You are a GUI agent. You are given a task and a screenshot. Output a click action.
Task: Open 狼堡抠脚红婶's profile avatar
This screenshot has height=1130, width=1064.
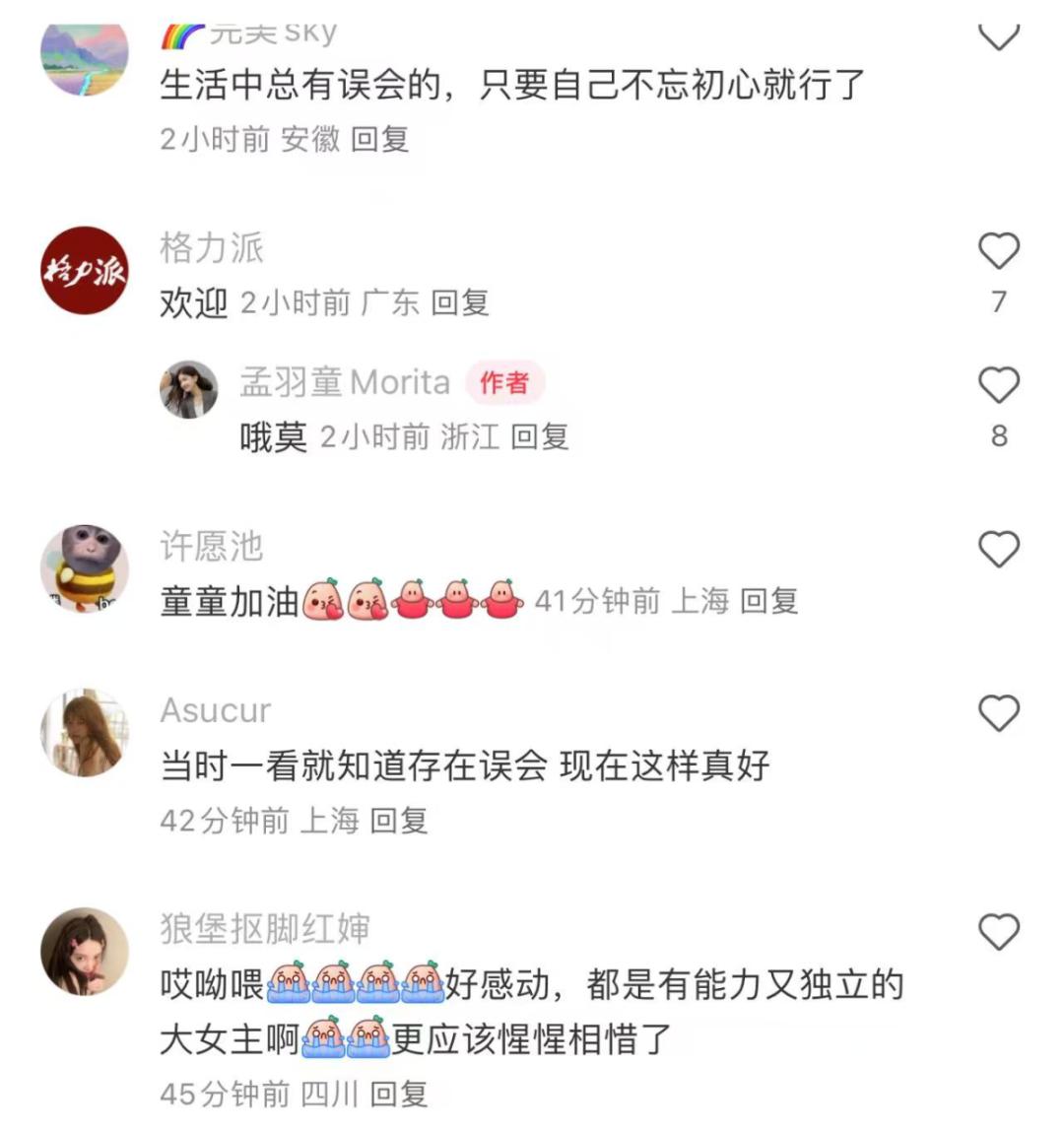pyautogui.click(x=85, y=951)
